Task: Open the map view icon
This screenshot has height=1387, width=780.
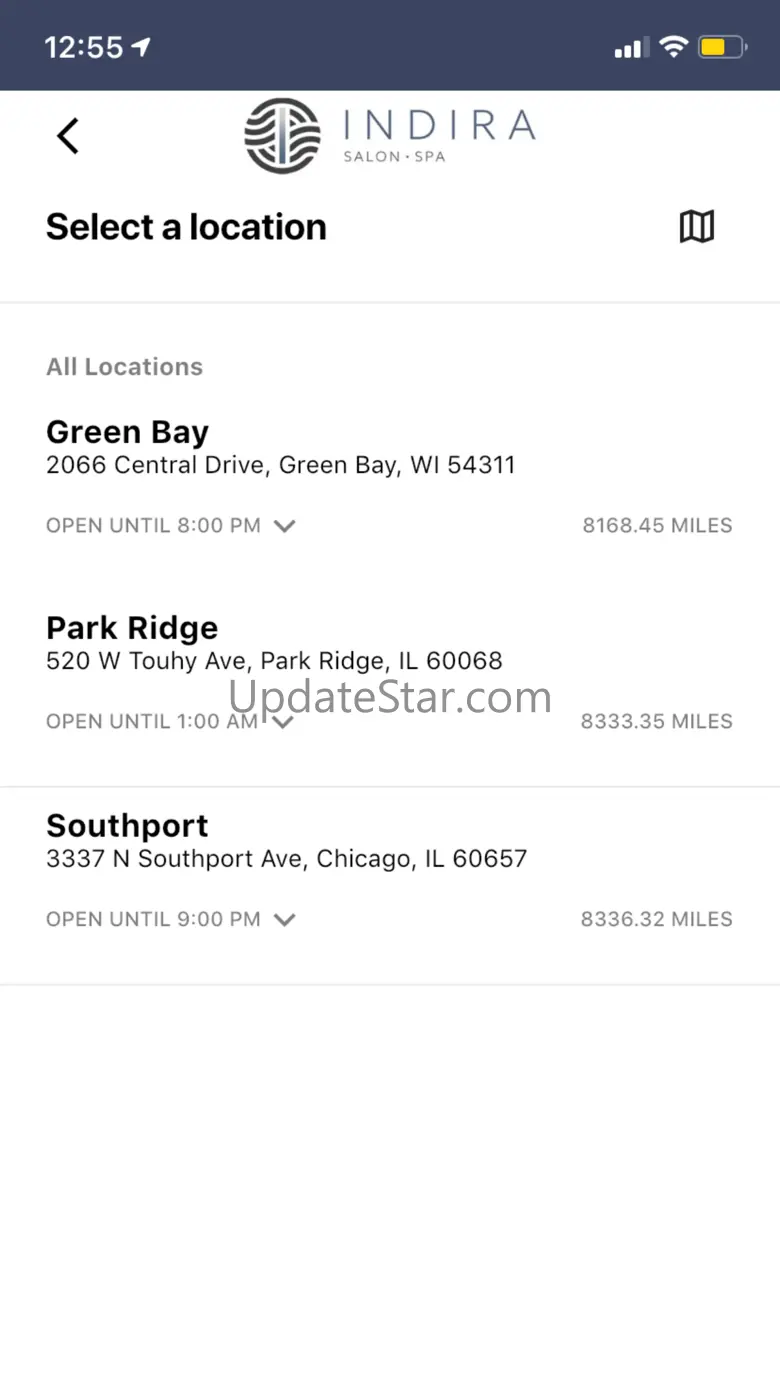Action: click(697, 227)
